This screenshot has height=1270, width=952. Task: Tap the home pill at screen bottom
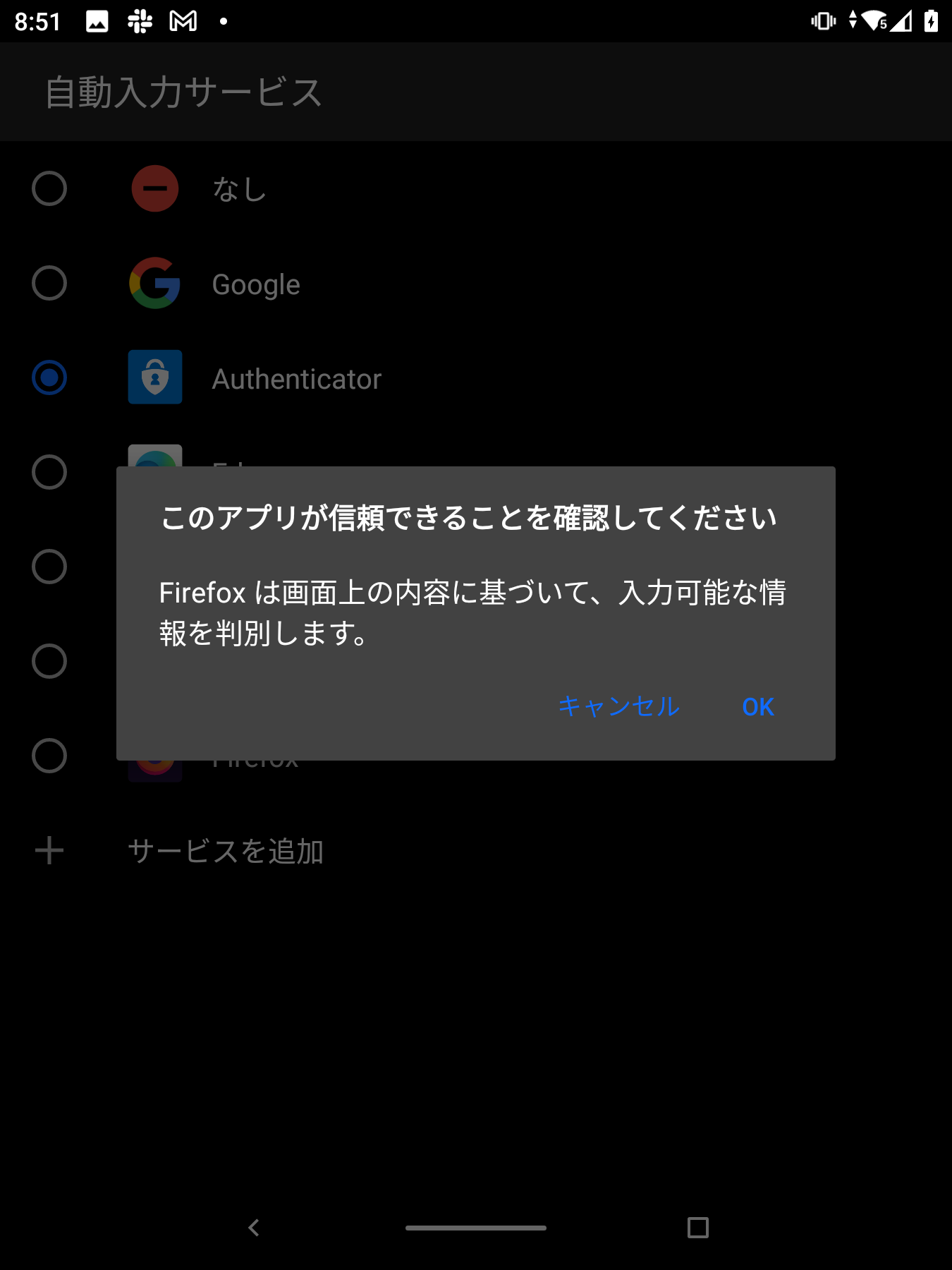pyautogui.click(x=476, y=1228)
